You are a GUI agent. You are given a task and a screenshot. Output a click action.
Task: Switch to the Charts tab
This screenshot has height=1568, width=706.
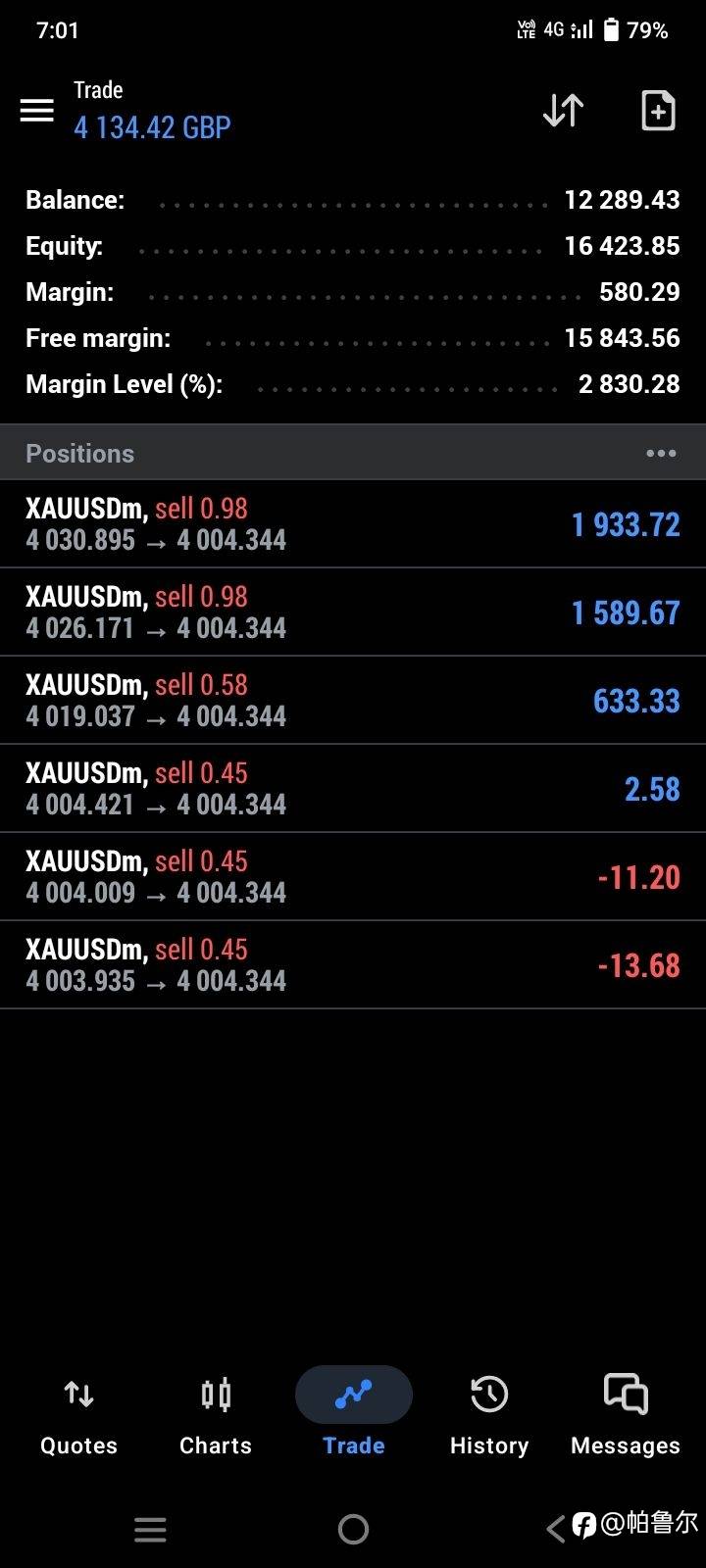coord(216,1415)
